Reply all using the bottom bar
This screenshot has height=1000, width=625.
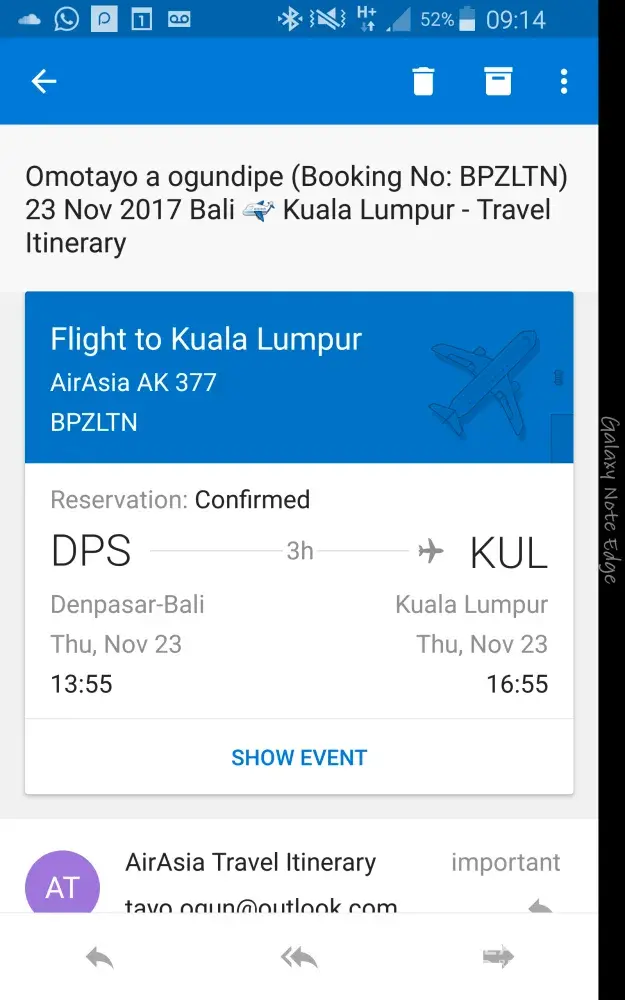tap(299, 957)
